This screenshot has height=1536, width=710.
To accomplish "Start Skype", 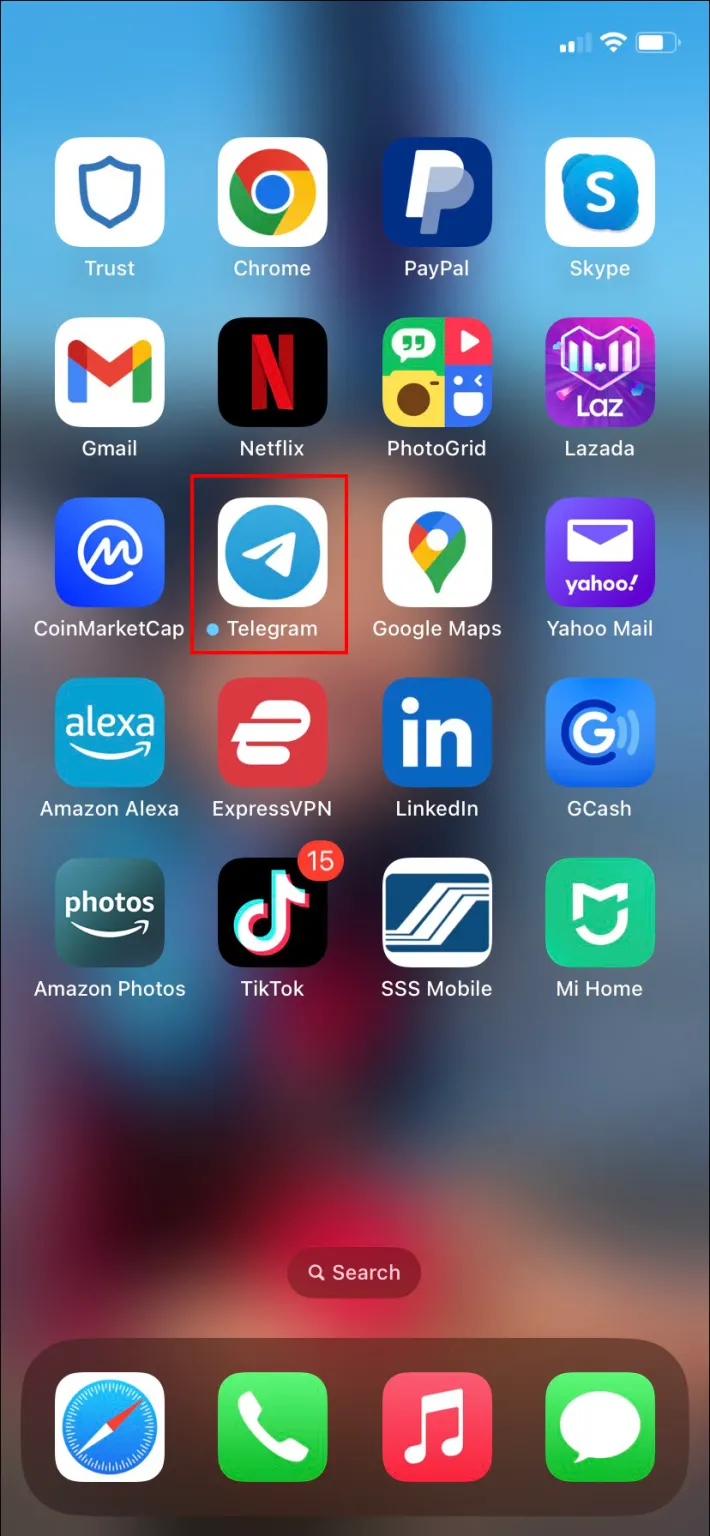I will tap(600, 192).
